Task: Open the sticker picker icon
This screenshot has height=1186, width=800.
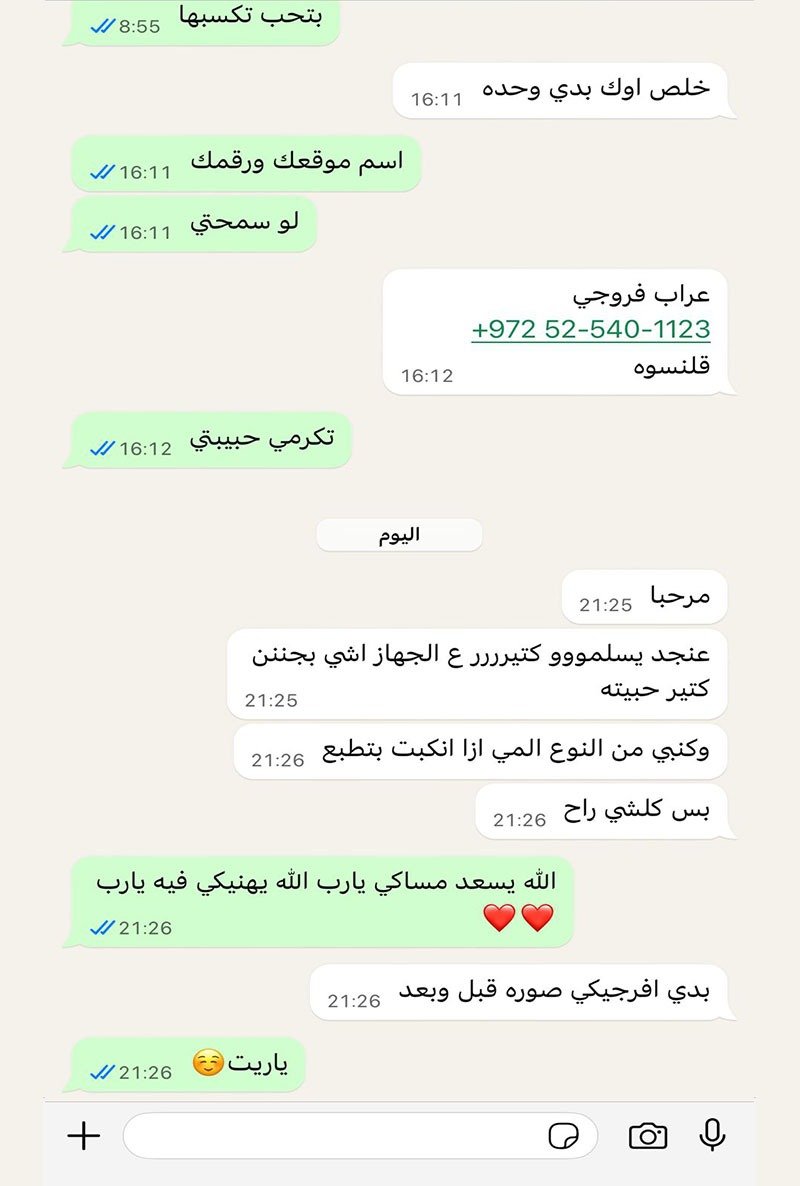Action: (x=563, y=1136)
